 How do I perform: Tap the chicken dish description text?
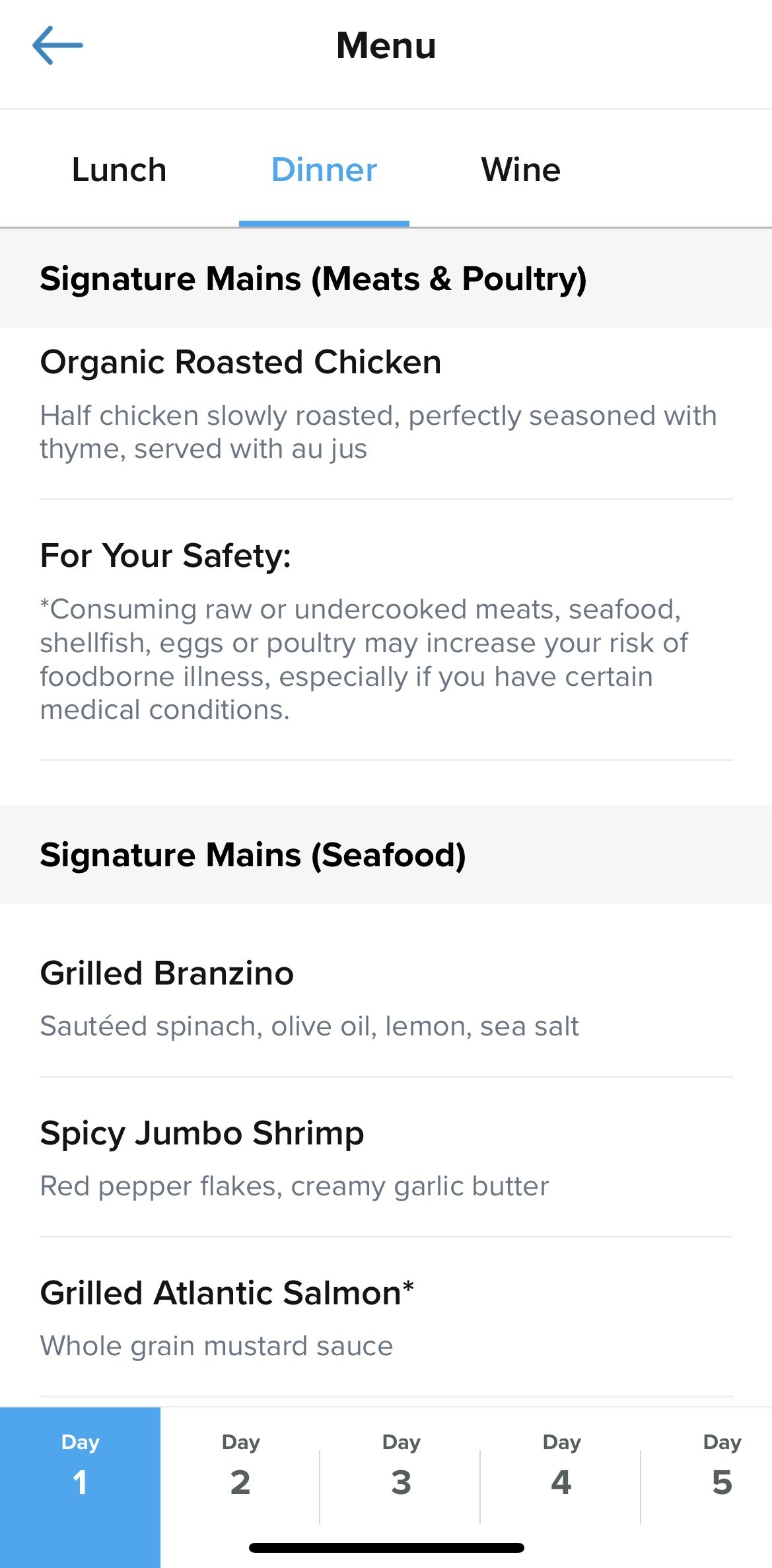pos(378,431)
